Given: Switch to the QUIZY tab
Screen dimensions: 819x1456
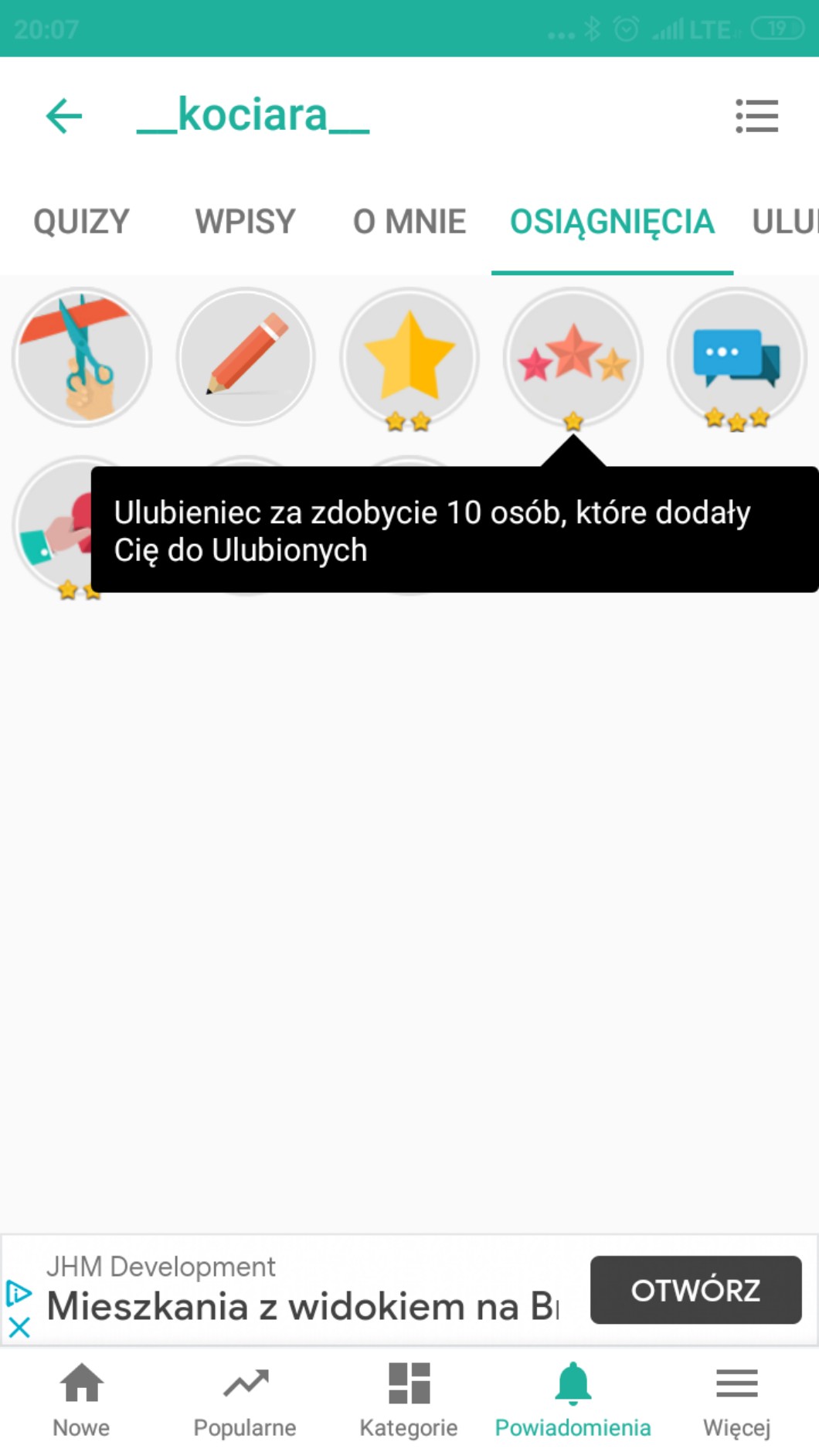Looking at the screenshot, I should (81, 222).
